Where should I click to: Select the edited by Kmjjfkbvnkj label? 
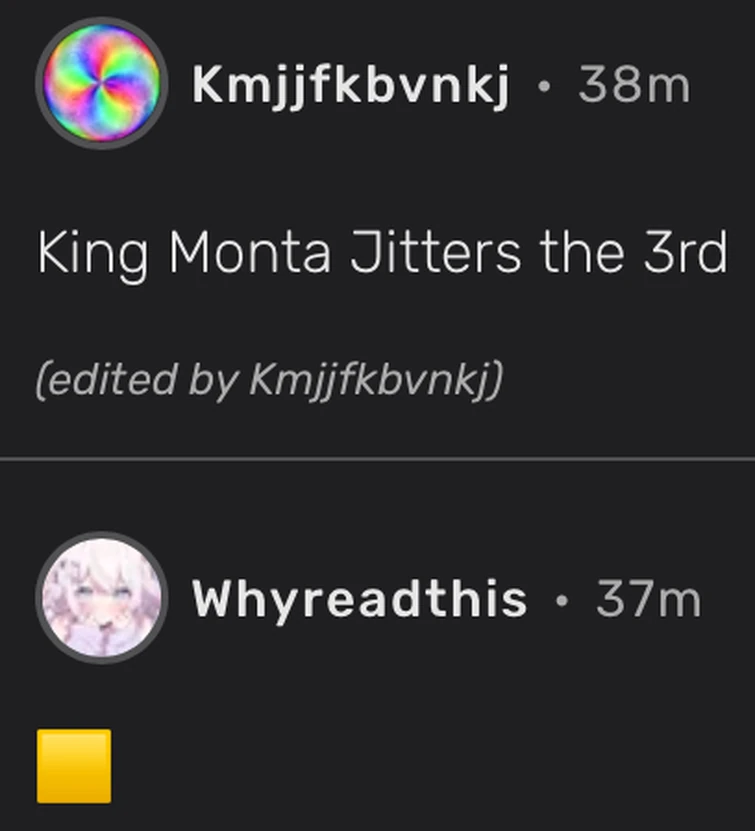pyautogui.click(x=270, y=380)
